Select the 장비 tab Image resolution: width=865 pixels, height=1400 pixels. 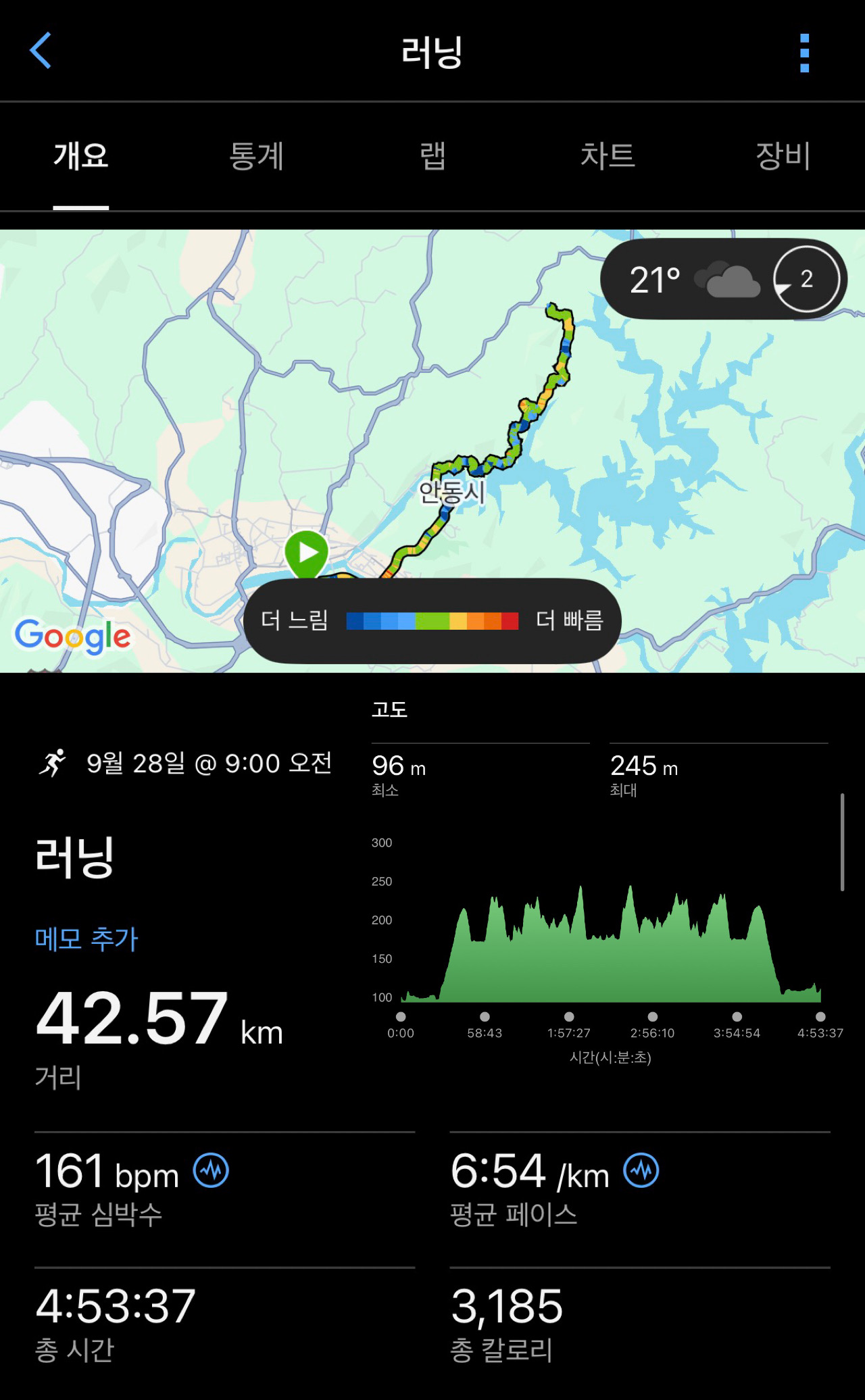click(x=783, y=157)
